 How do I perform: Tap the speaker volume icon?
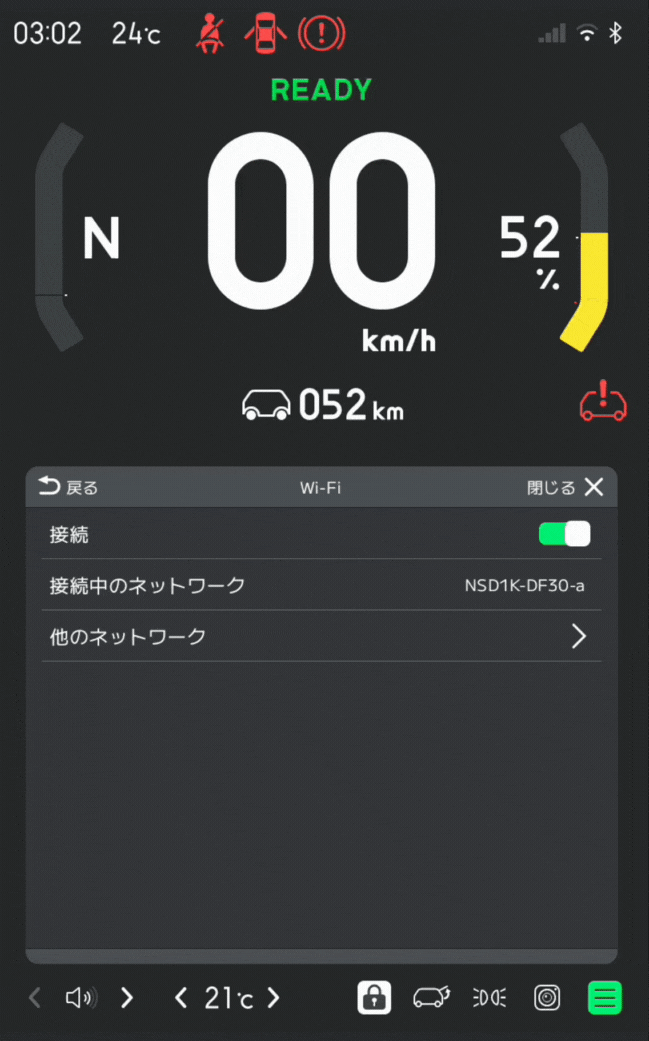[x=81, y=997]
